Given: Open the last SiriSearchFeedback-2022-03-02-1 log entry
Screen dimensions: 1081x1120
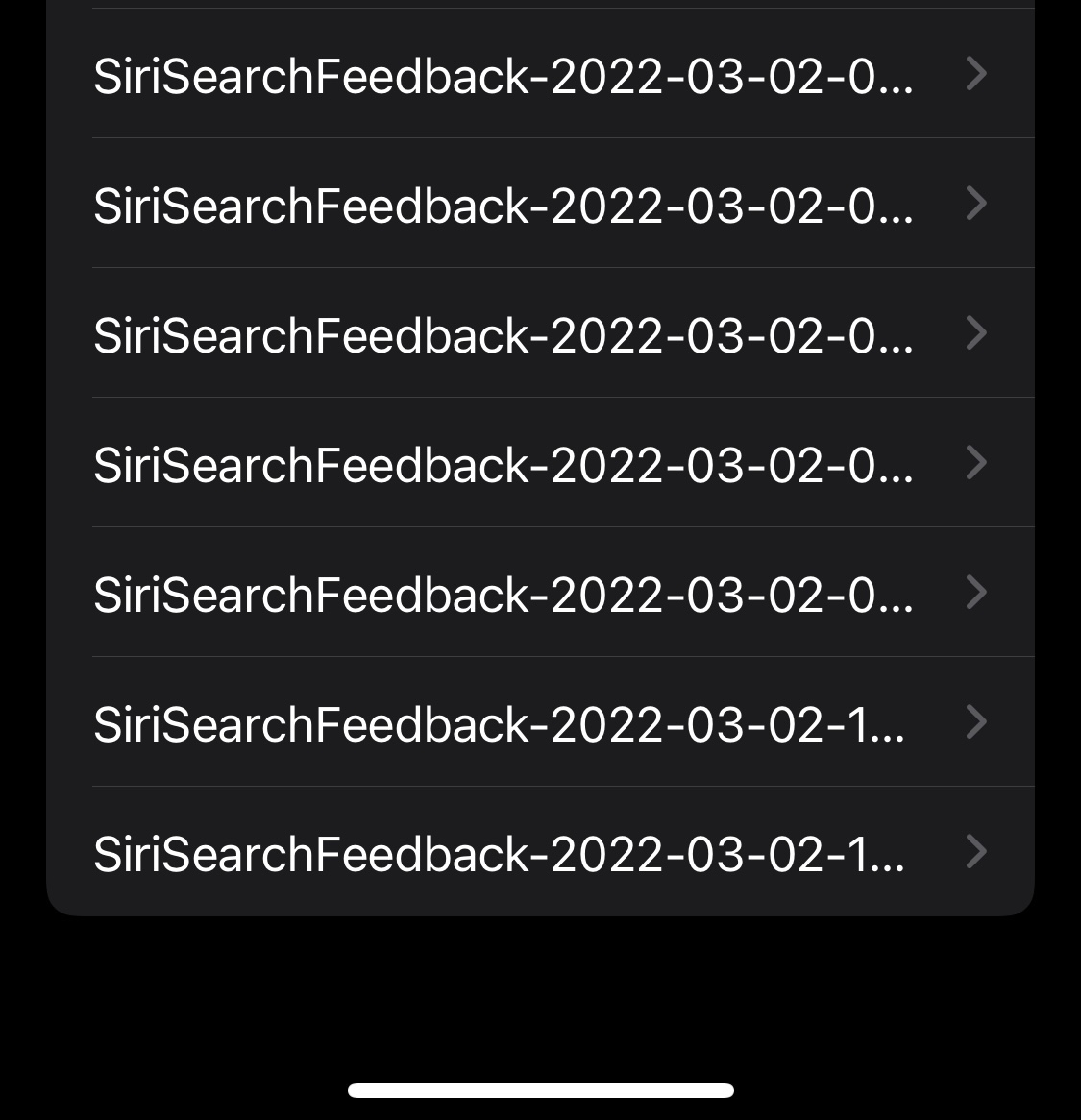Looking at the screenshot, I should [x=540, y=853].
